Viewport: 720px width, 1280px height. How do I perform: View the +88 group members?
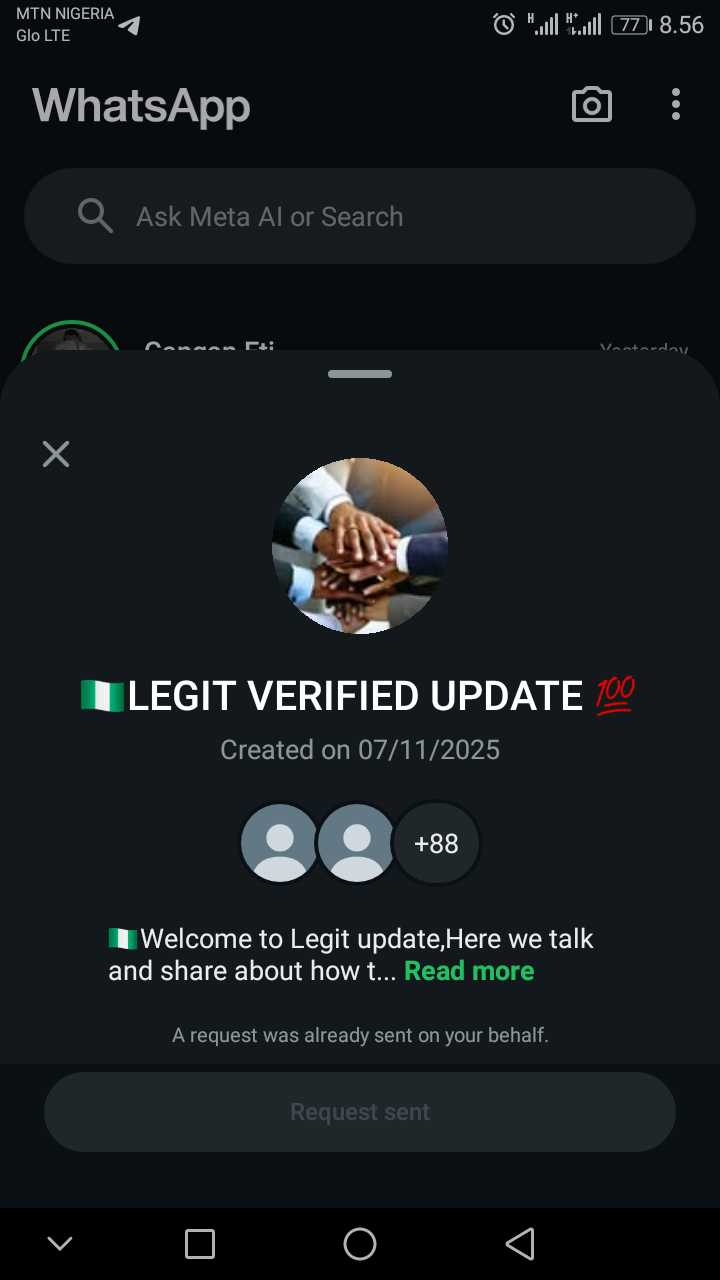(436, 843)
